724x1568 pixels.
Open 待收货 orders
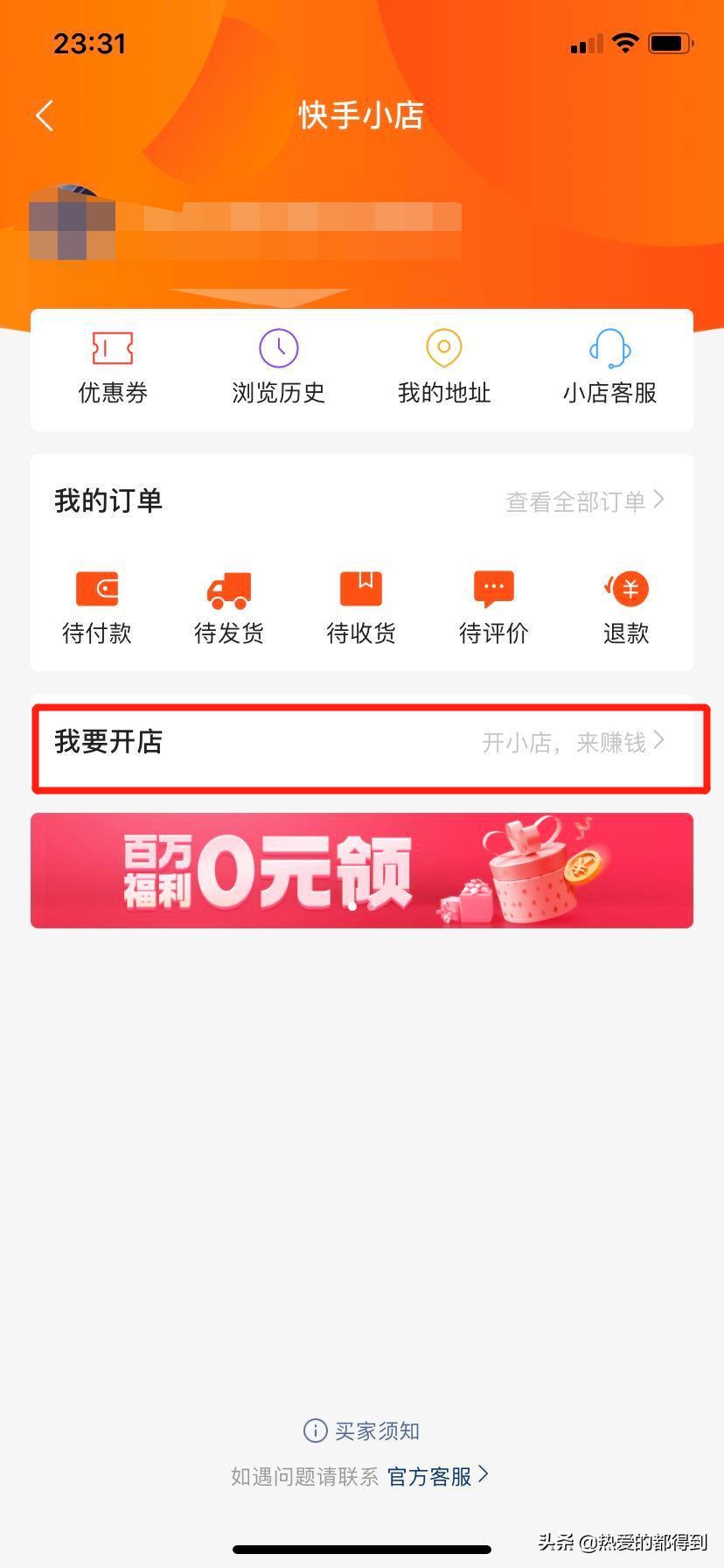(x=361, y=606)
